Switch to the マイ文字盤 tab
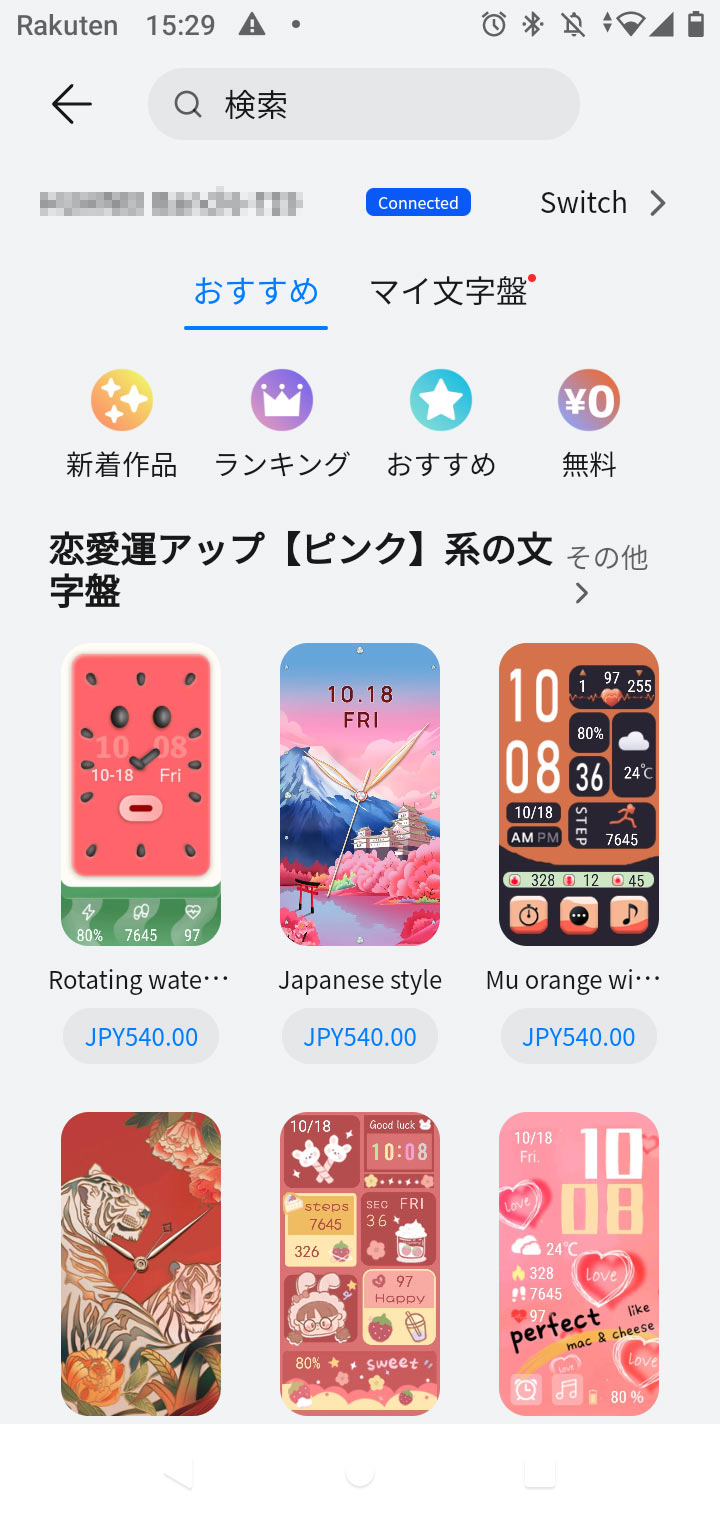 coord(449,292)
